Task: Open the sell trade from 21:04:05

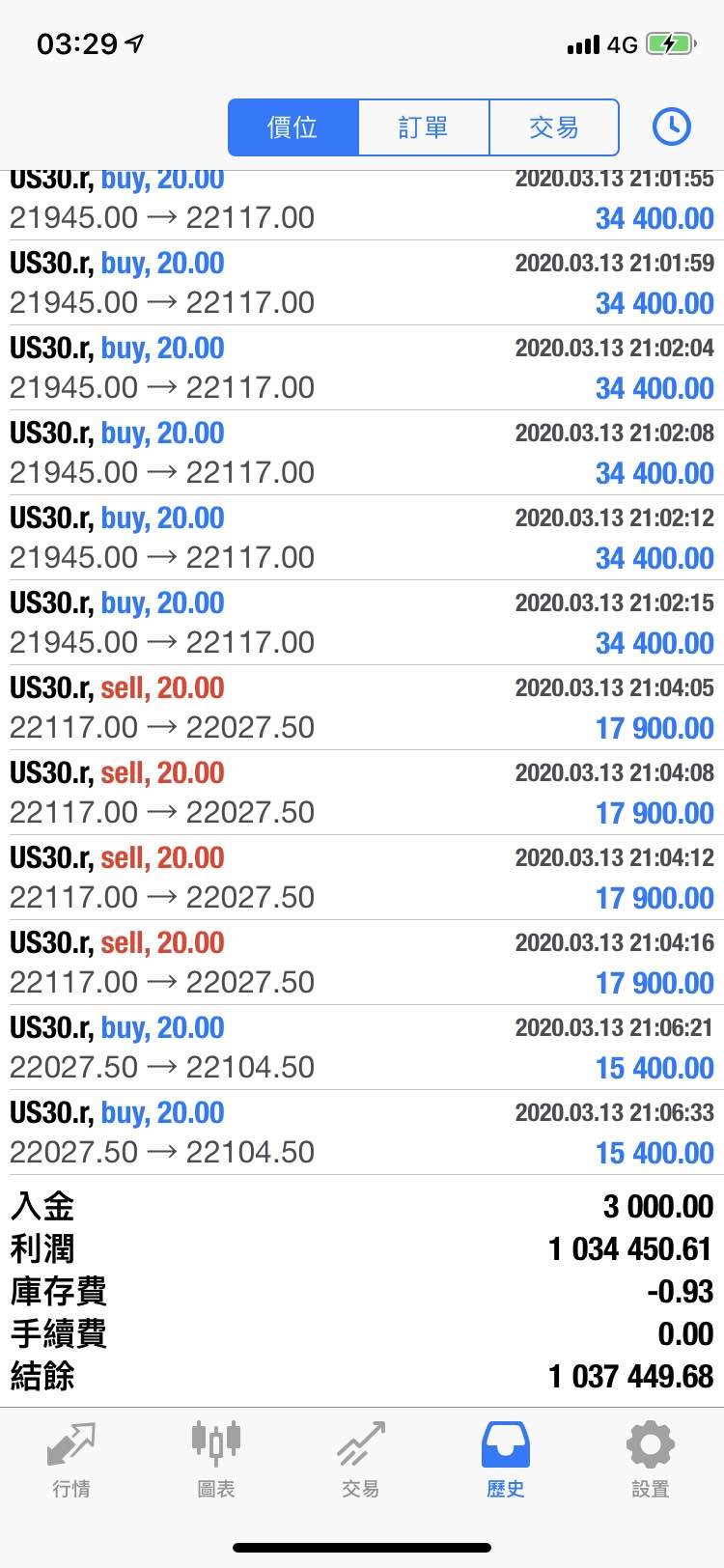Action: click(362, 708)
